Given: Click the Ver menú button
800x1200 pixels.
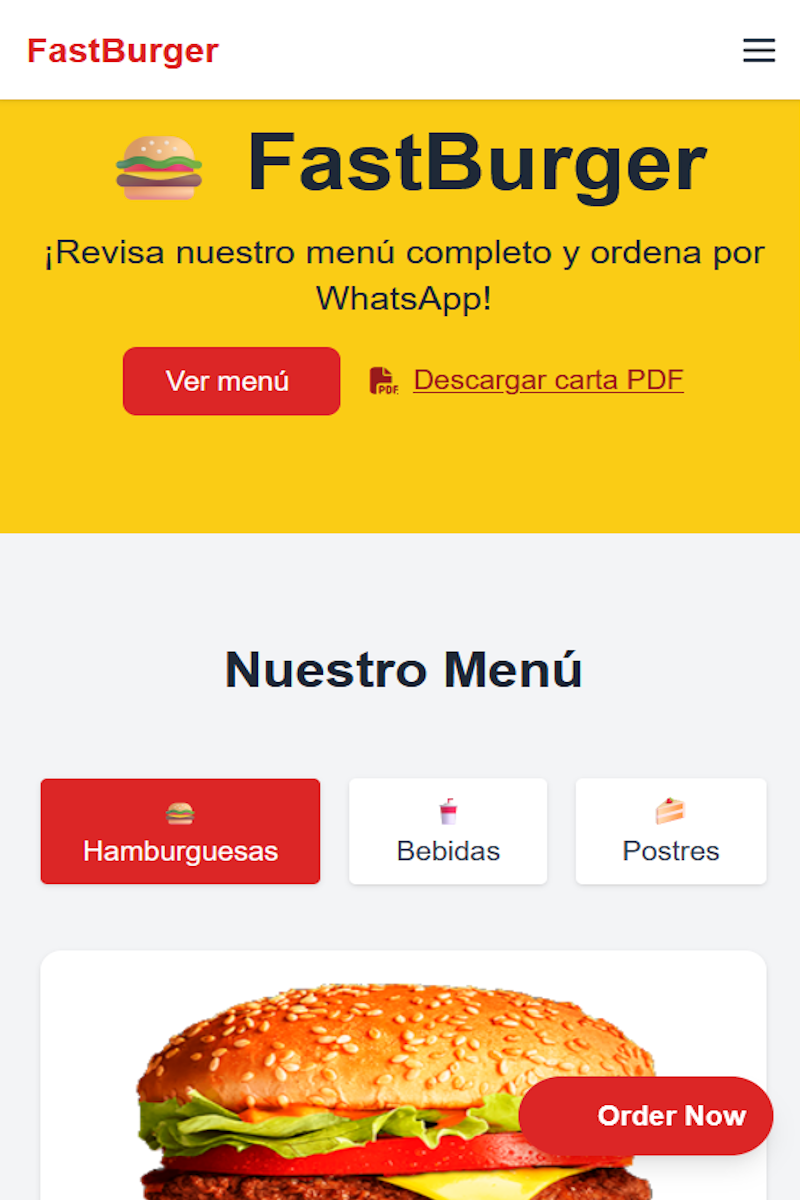Looking at the screenshot, I should click(x=231, y=381).
